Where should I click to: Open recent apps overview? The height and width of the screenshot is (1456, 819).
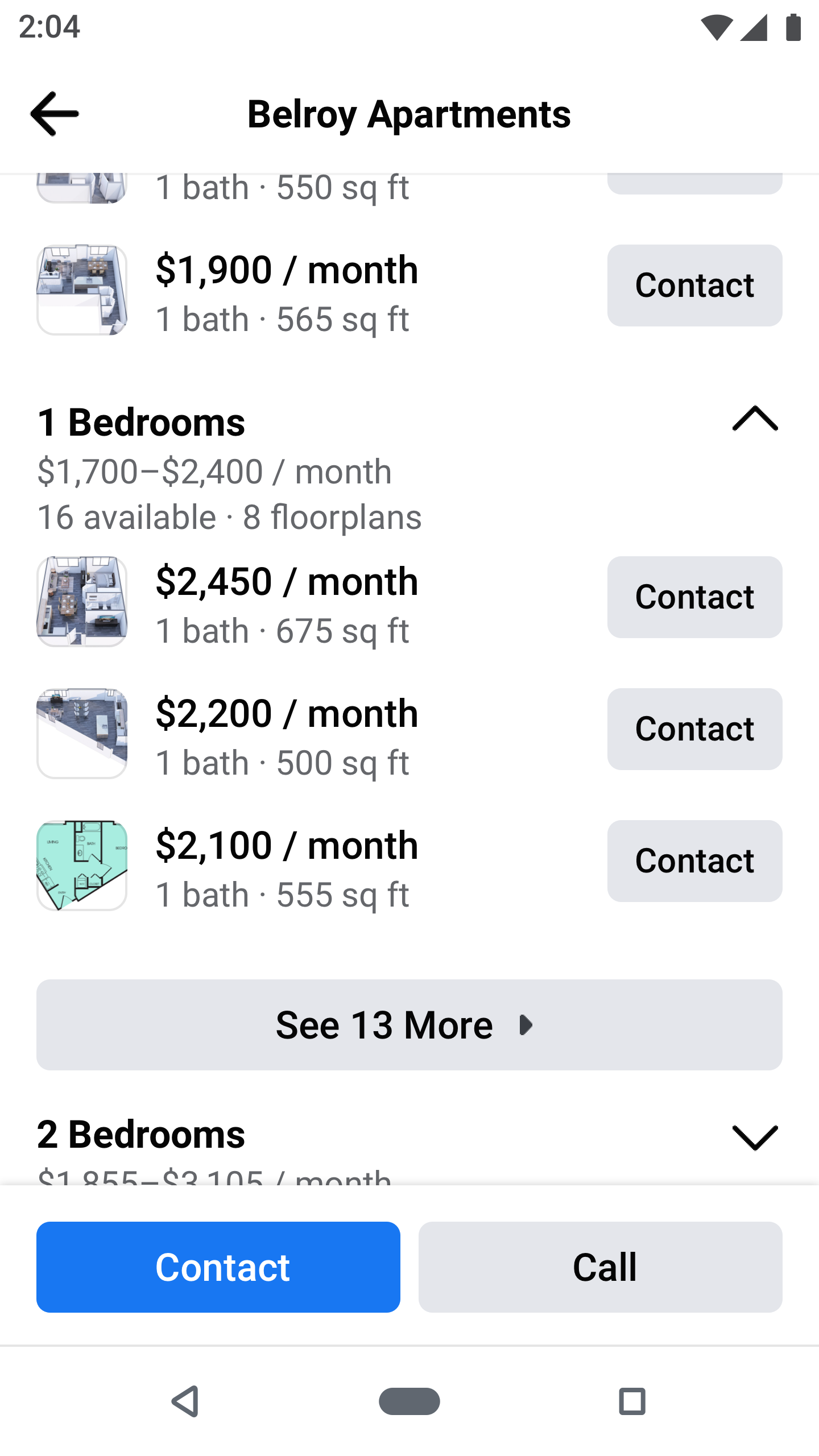632,1401
